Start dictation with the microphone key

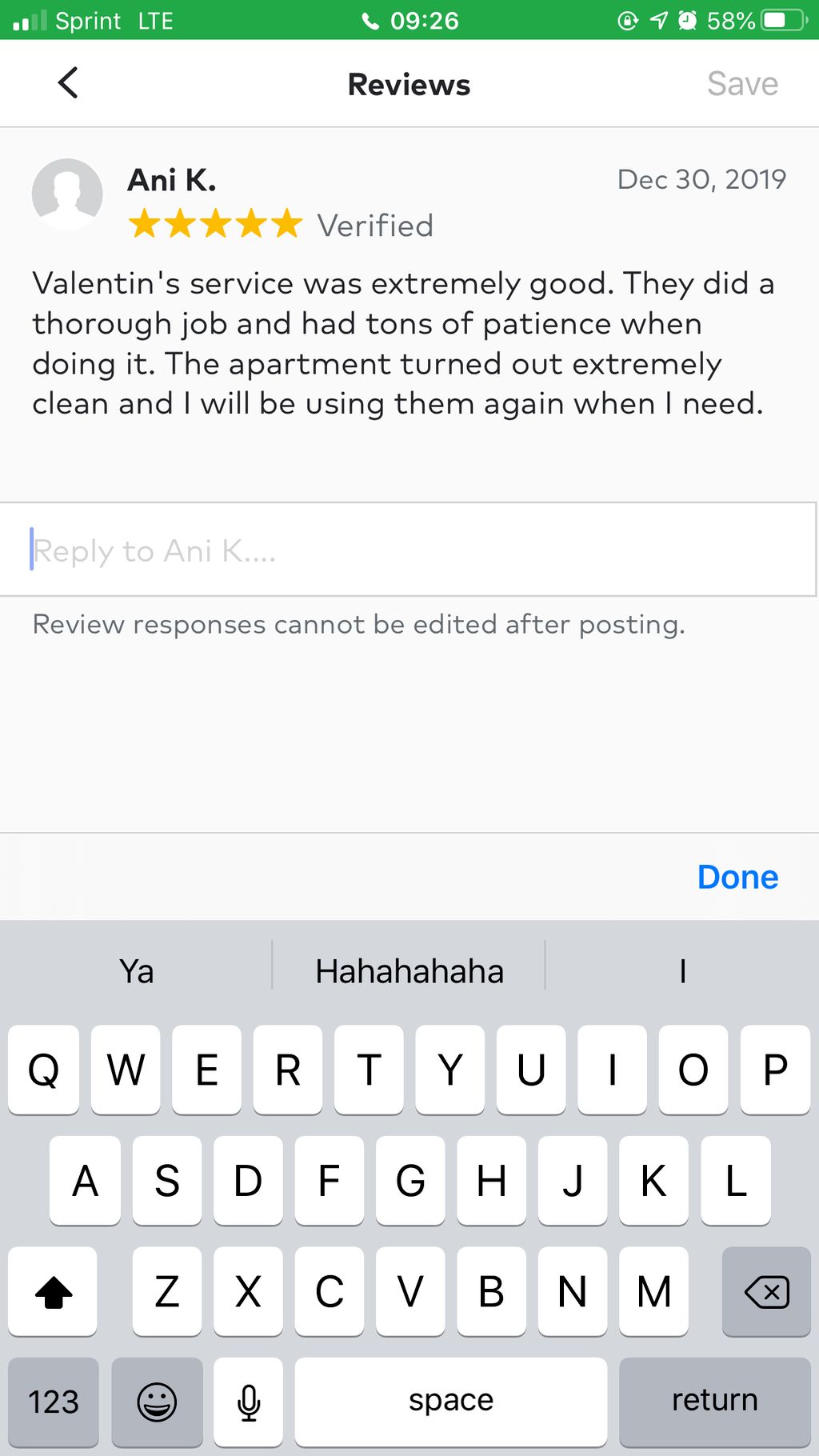(249, 1402)
